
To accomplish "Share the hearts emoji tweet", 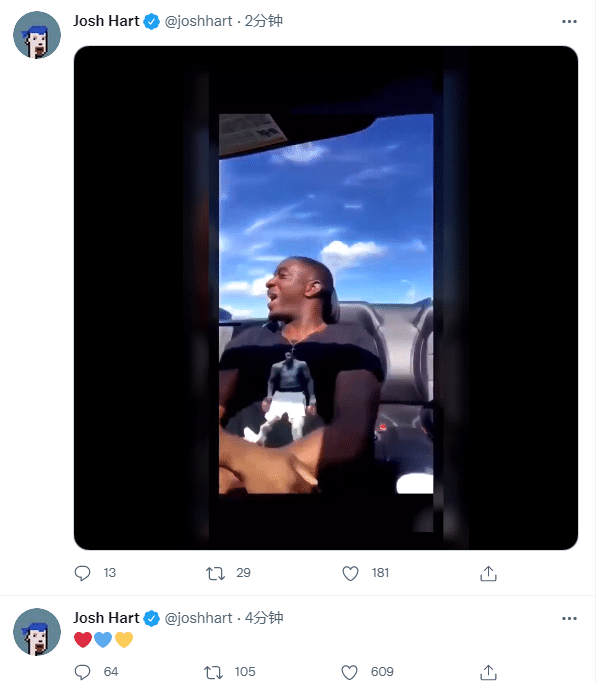I will pyautogui.click(x=489, y=671).
